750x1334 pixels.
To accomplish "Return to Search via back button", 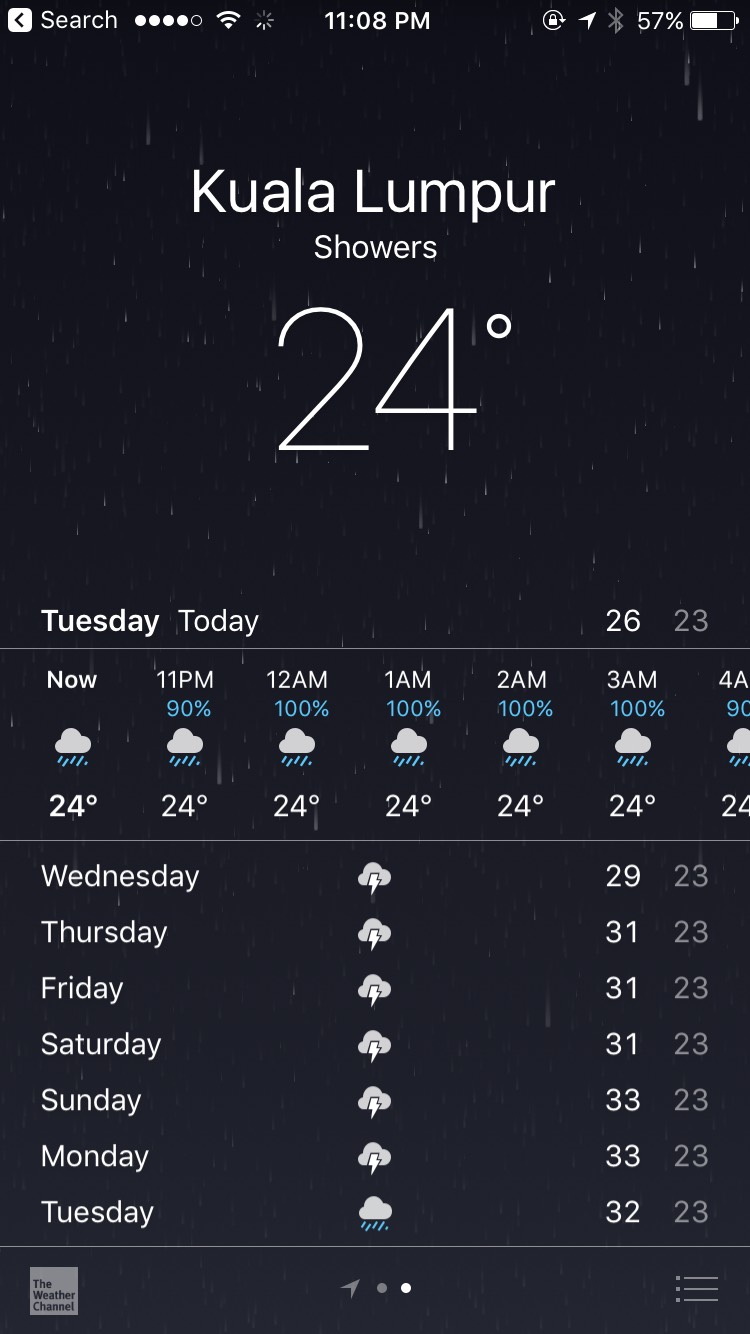I will 63,20.
